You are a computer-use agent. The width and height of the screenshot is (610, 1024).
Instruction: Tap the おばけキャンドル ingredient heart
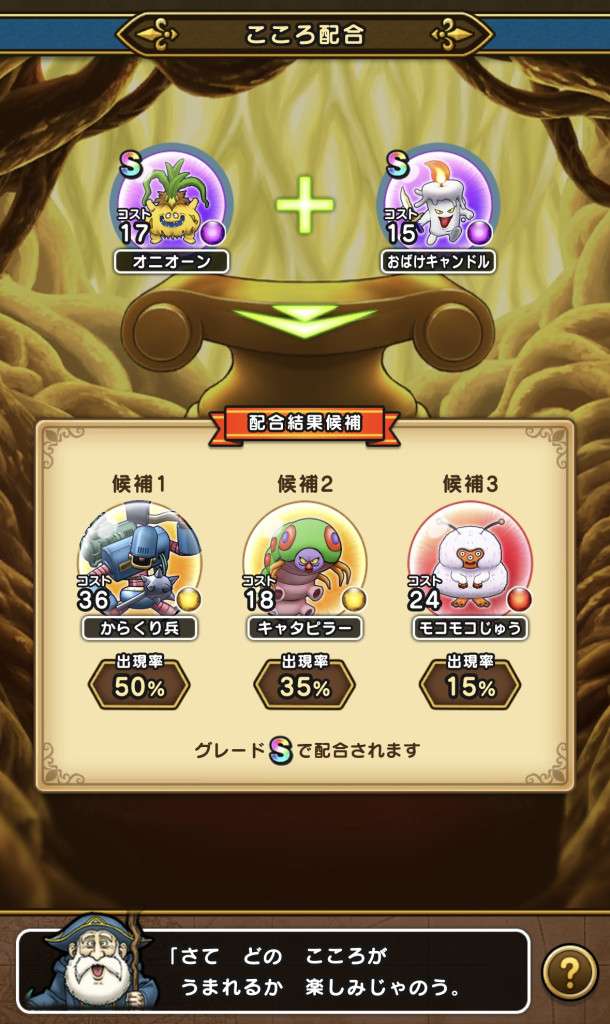[437, 203]
